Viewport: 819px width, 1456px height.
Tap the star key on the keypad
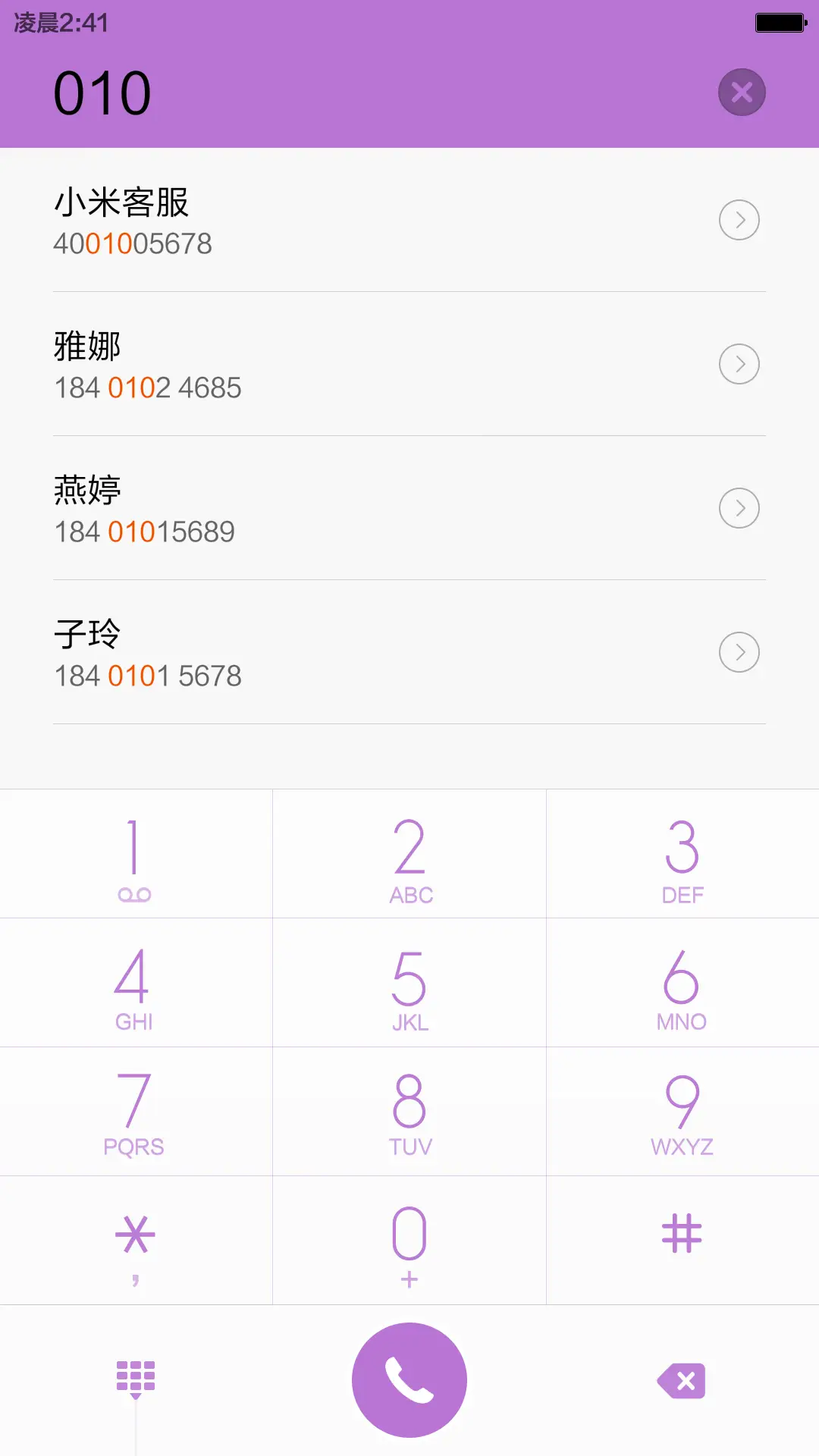[135, 1241]
